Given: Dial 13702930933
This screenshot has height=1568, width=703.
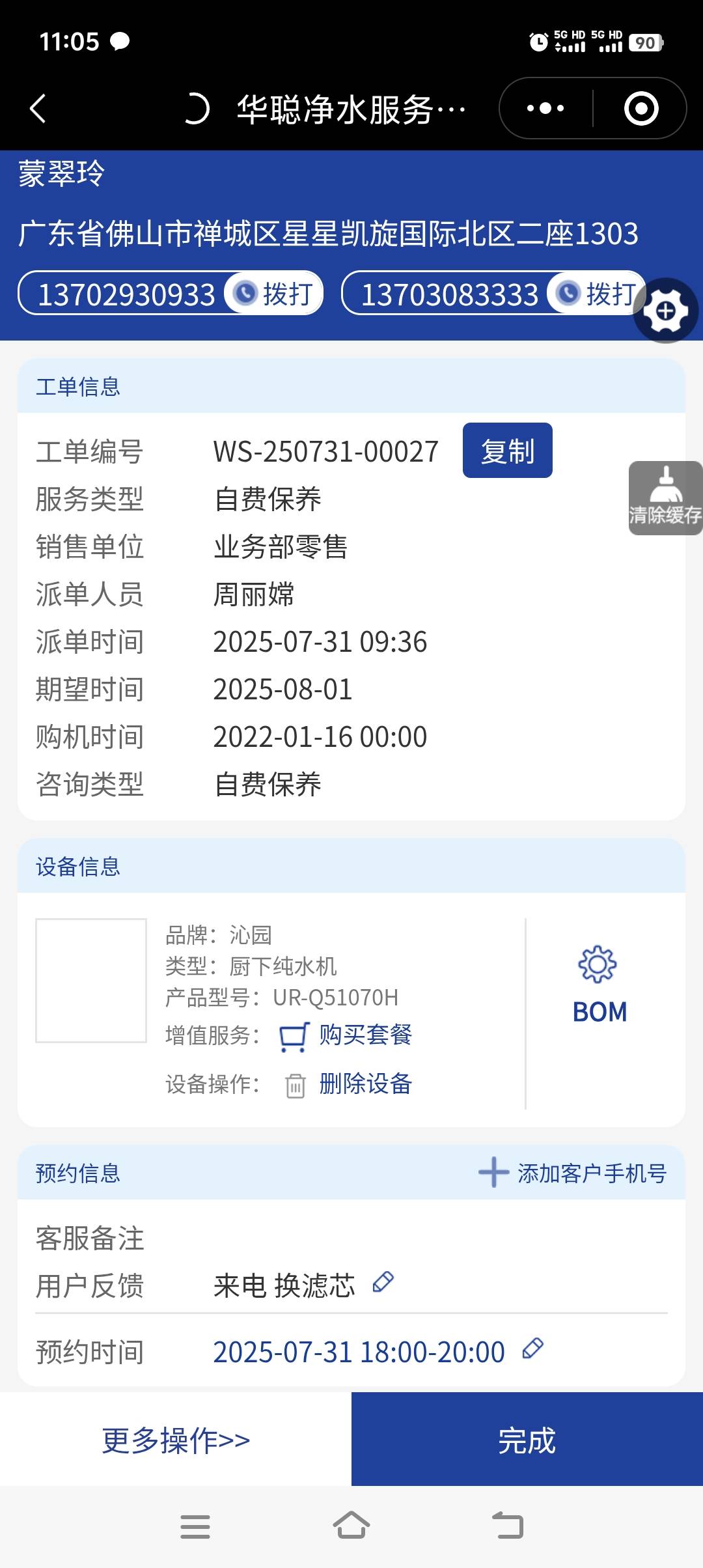Looking at the screenshot, I should tap(274, 294).
